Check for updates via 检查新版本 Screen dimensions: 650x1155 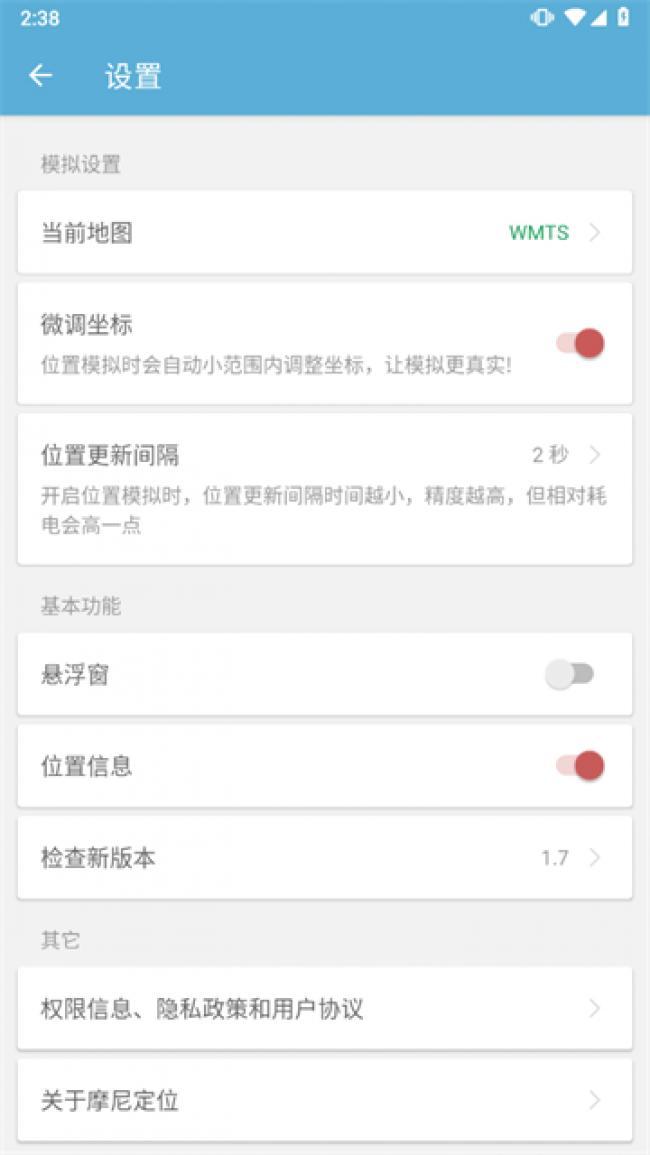pos(324,858)
